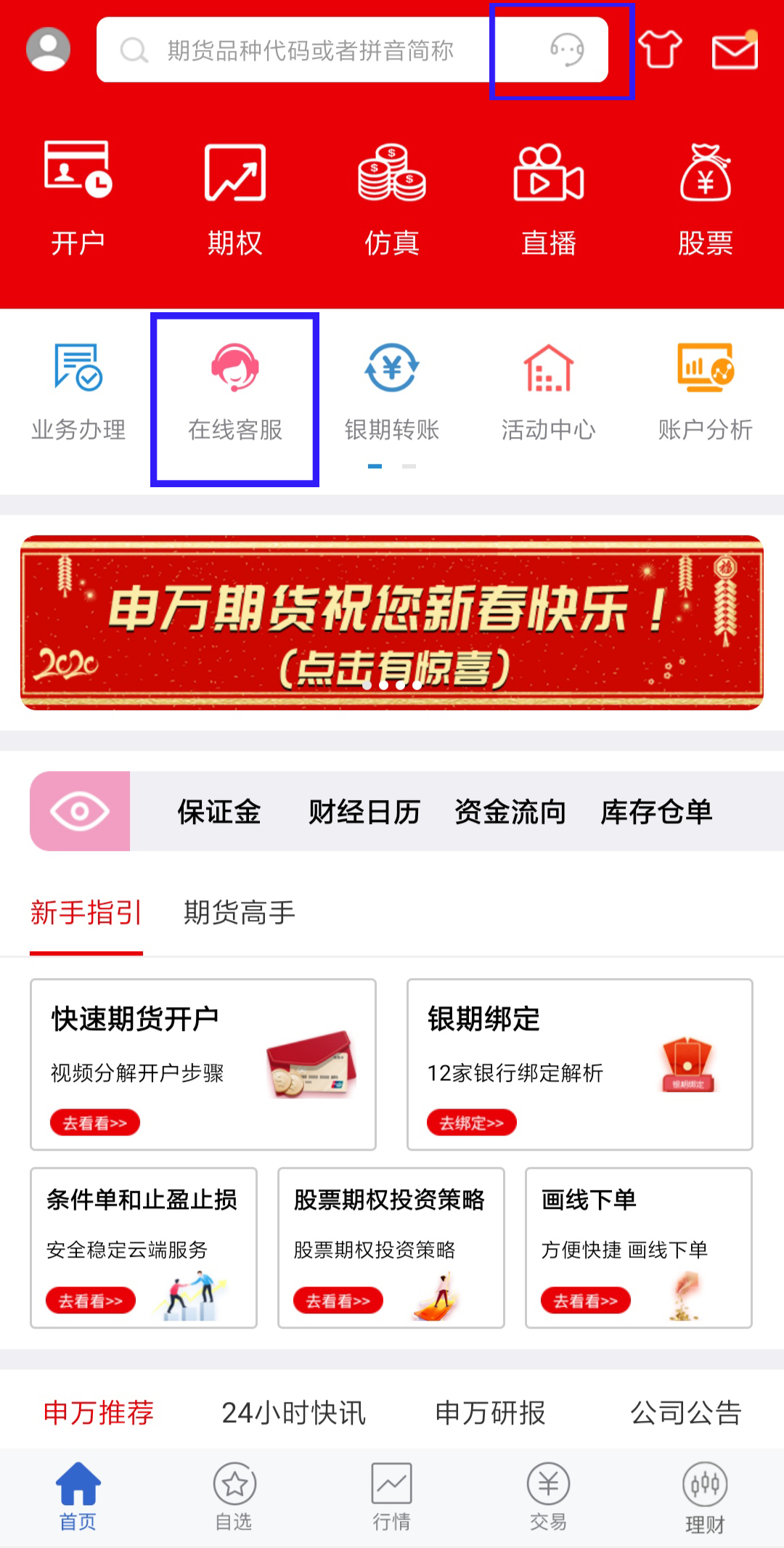Image resolution: width=784 pixels, height=1548 pixels.
Task: Tap the envelope message icon at top right
Action: tap(733, 49)
